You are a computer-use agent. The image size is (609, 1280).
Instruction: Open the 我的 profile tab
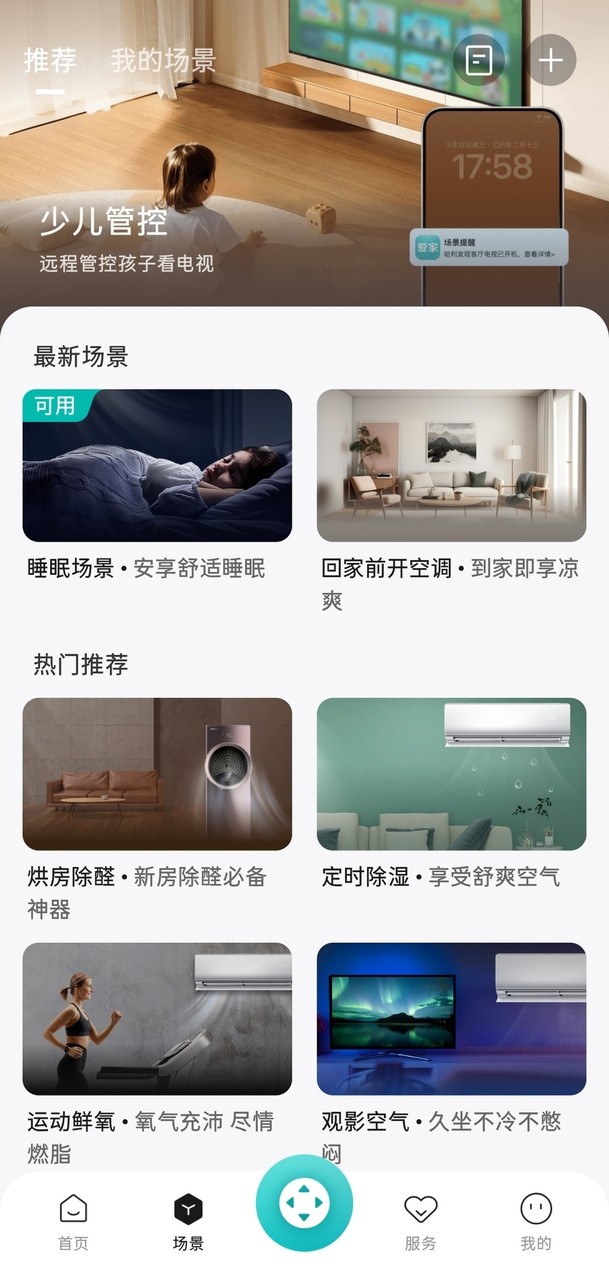(536, 1221)
